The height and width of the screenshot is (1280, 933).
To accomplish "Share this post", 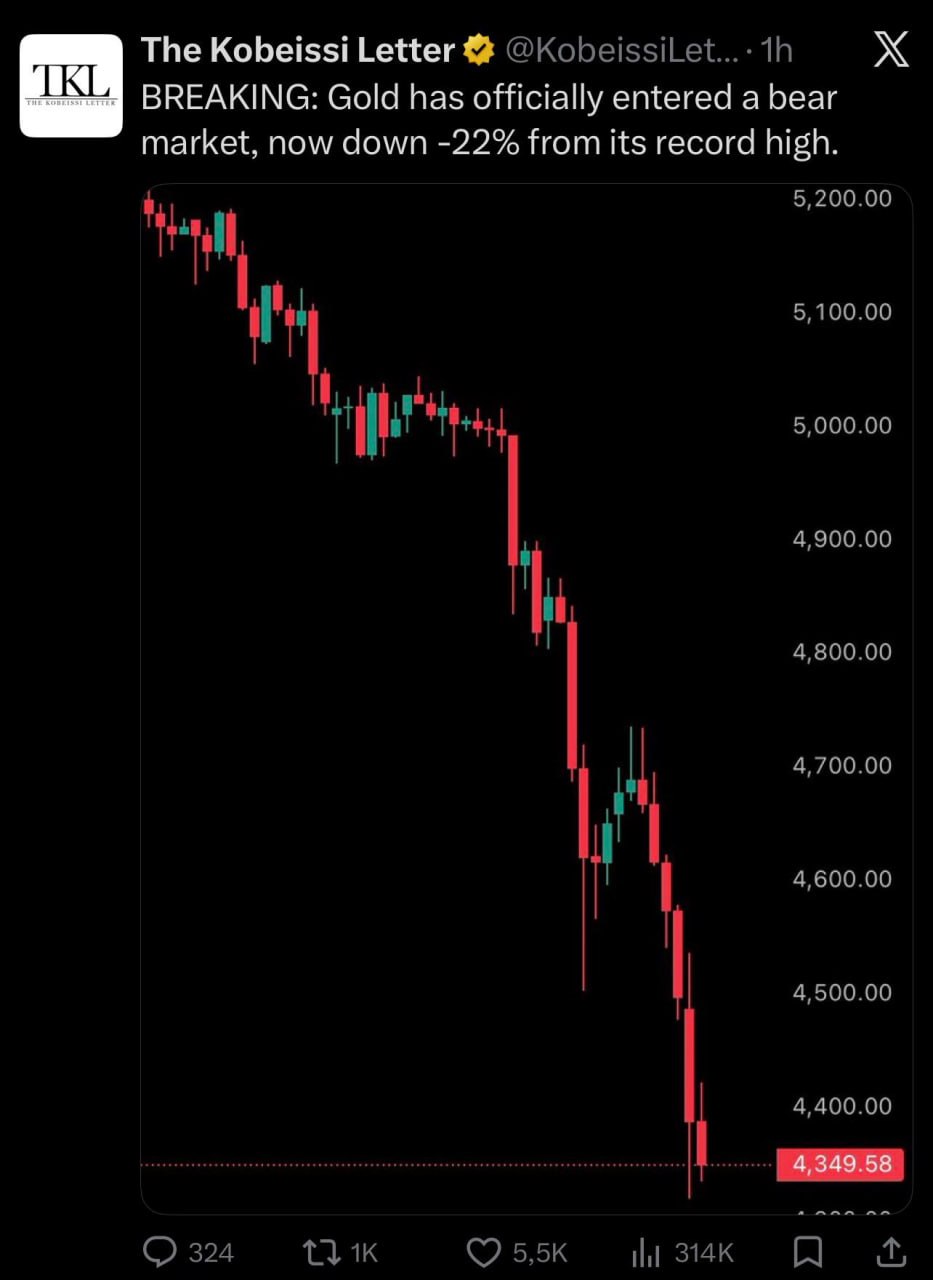I will pyautogui.click(x=890, y=1251).
